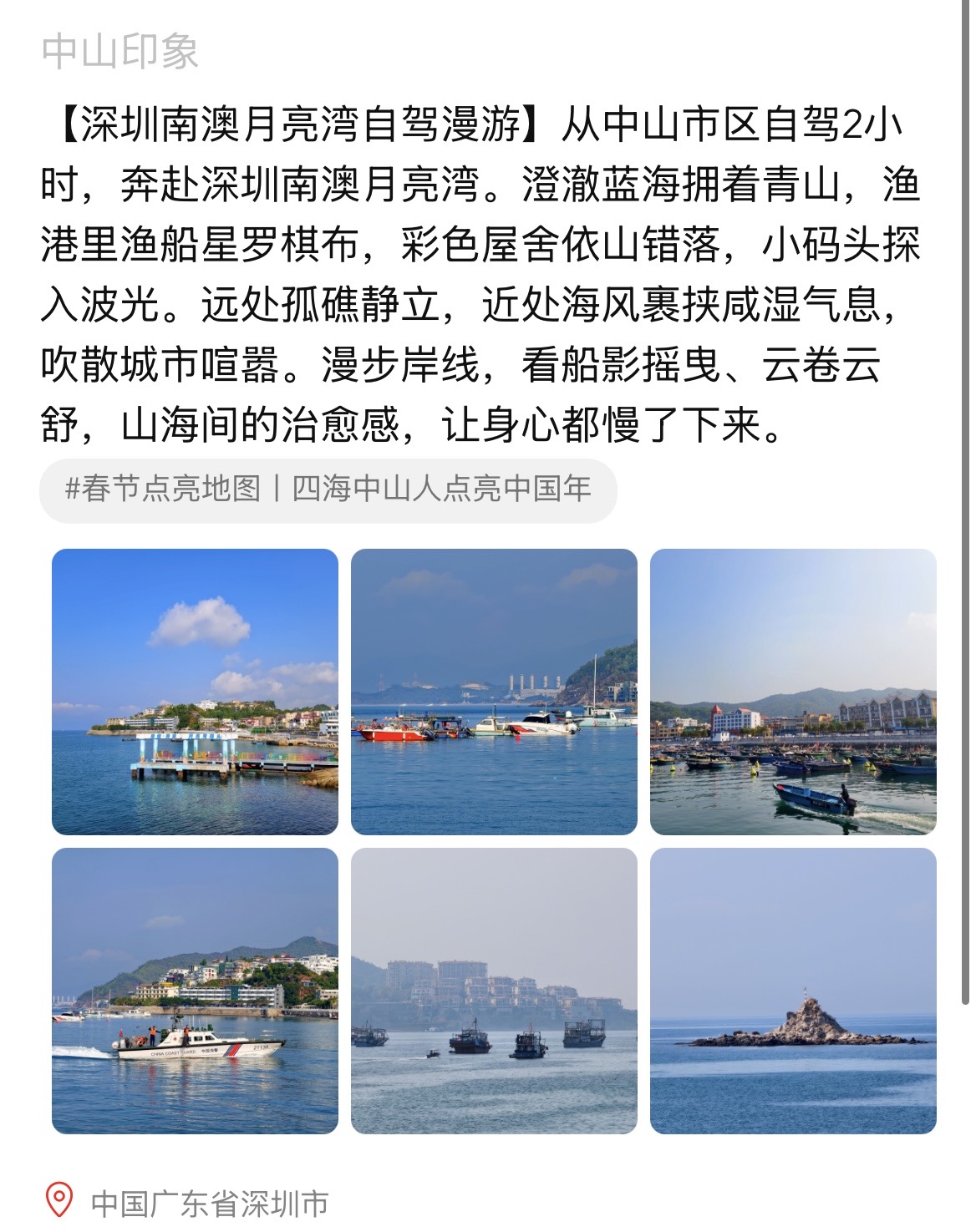Open the photo of red and white boats
Viewport: 976px width, 1232px height.
(494, 692)
